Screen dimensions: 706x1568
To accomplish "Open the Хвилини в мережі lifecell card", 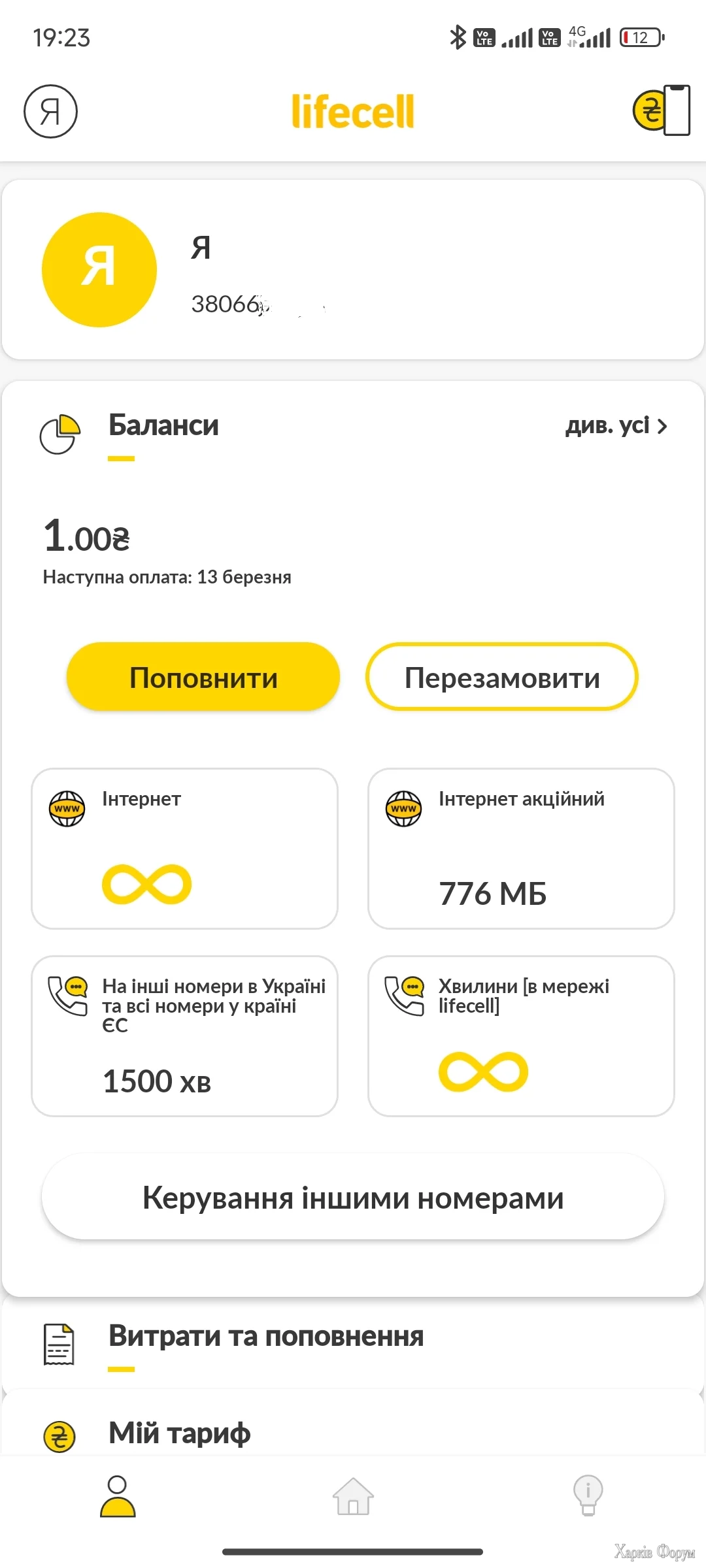I will [x=521, y=1036].
